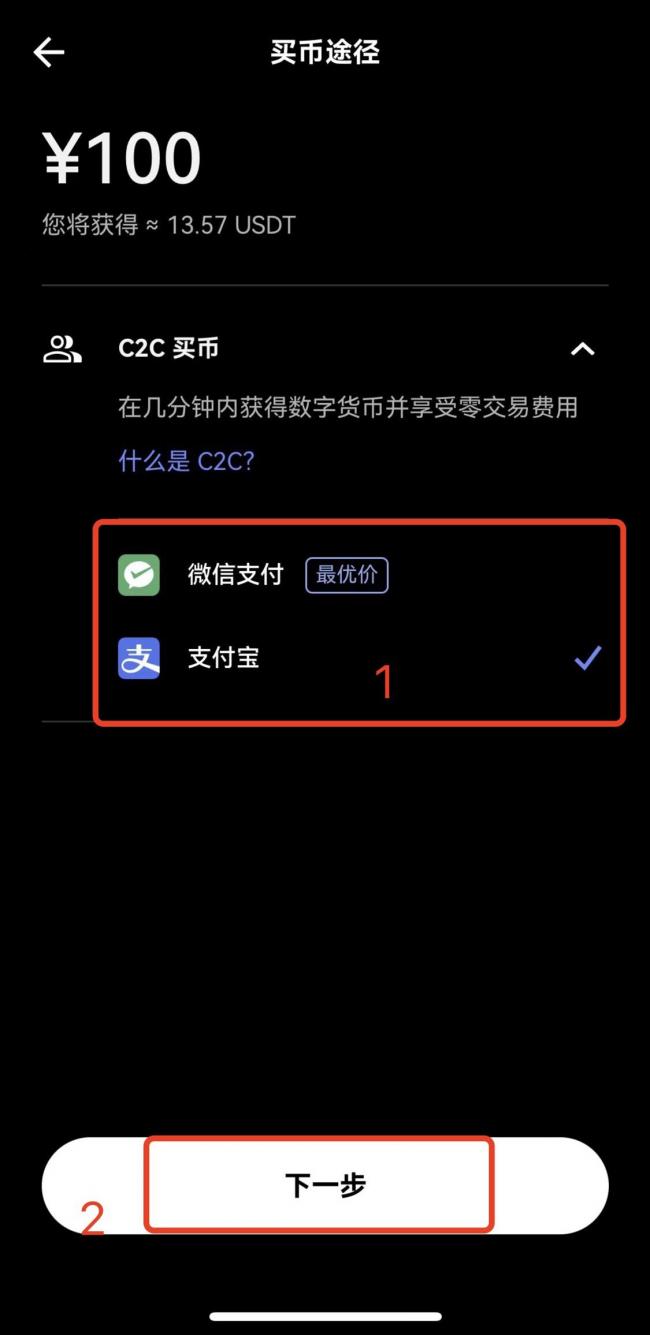Select 微信支付 as payment method
Image resolution: width=650 pixels, height=1335 pixels.
[235, 575]
